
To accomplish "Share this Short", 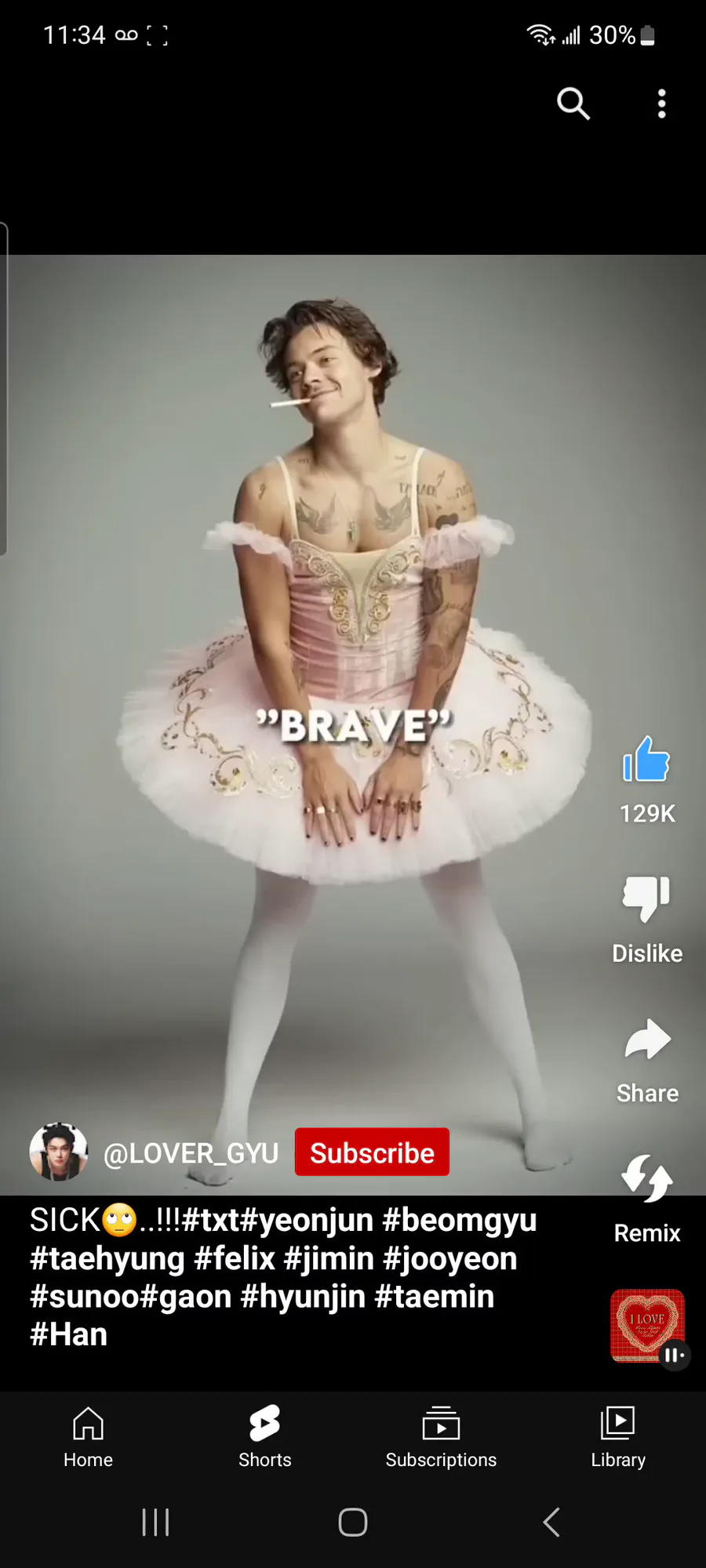I will pos(647,1040).
